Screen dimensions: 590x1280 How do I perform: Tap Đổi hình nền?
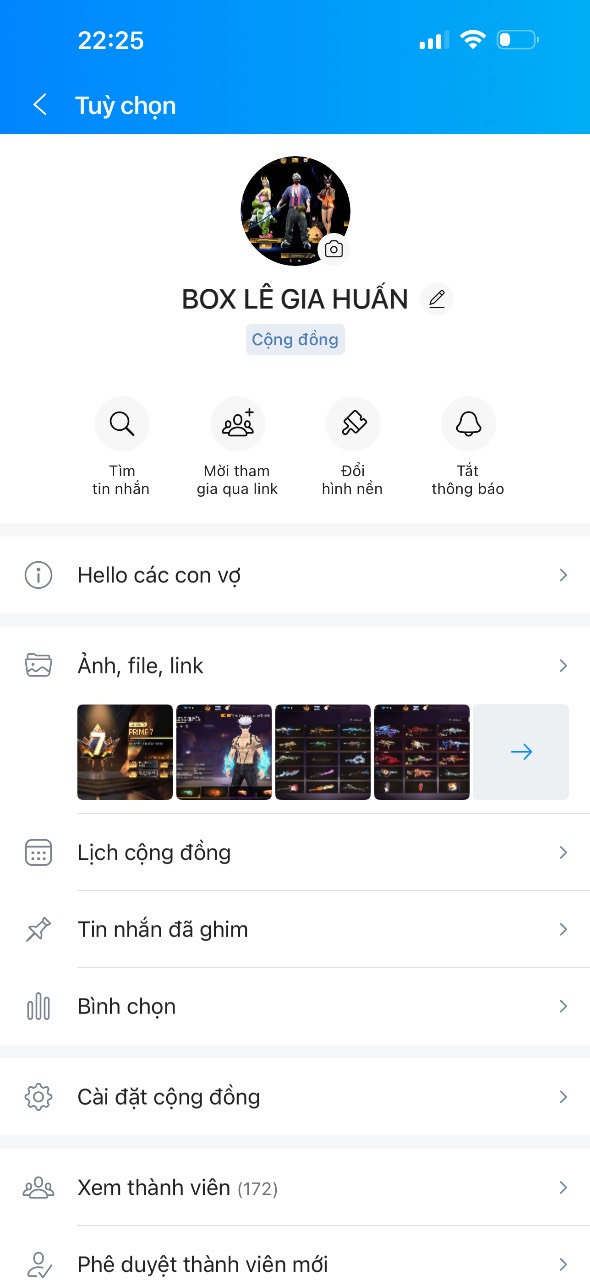pos(352,447)
